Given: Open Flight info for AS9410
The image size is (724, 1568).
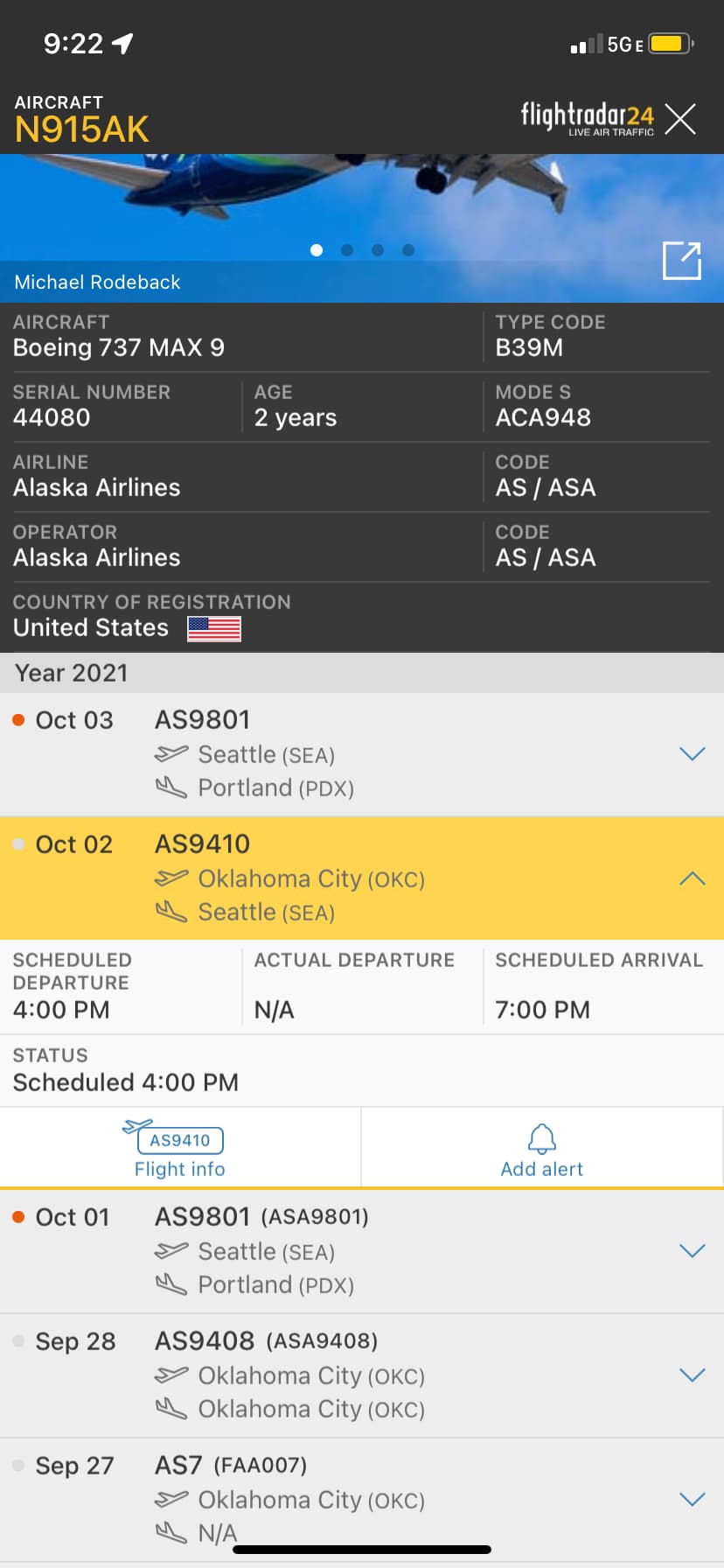Looking at the screenshot, I should [180, 1149].
